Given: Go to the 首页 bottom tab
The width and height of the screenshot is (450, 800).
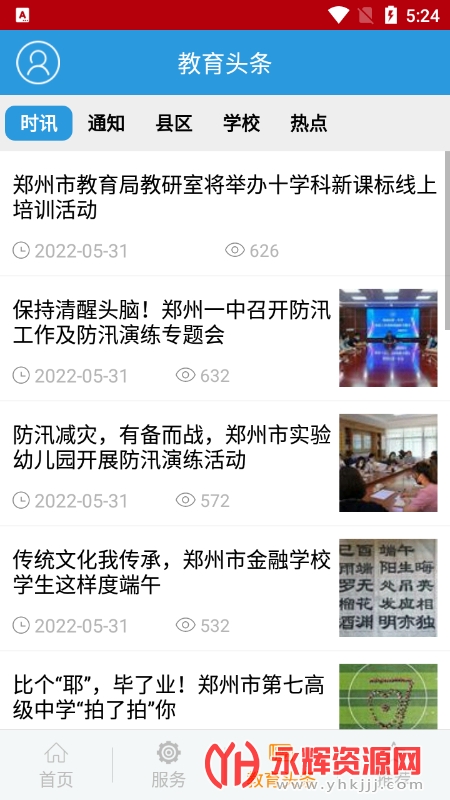Looking at the screenshot, I should (56, 765).
